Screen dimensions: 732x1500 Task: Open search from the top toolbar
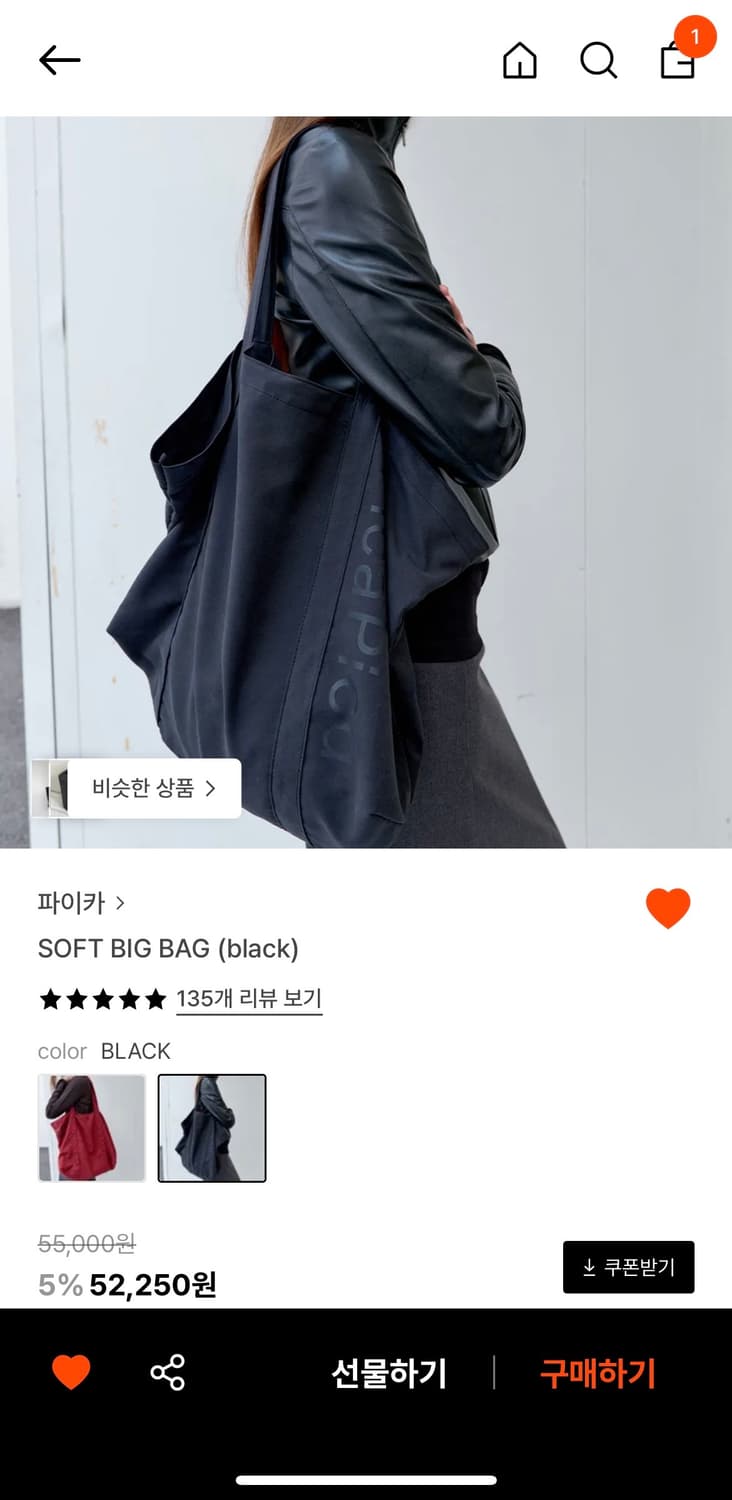598,60
